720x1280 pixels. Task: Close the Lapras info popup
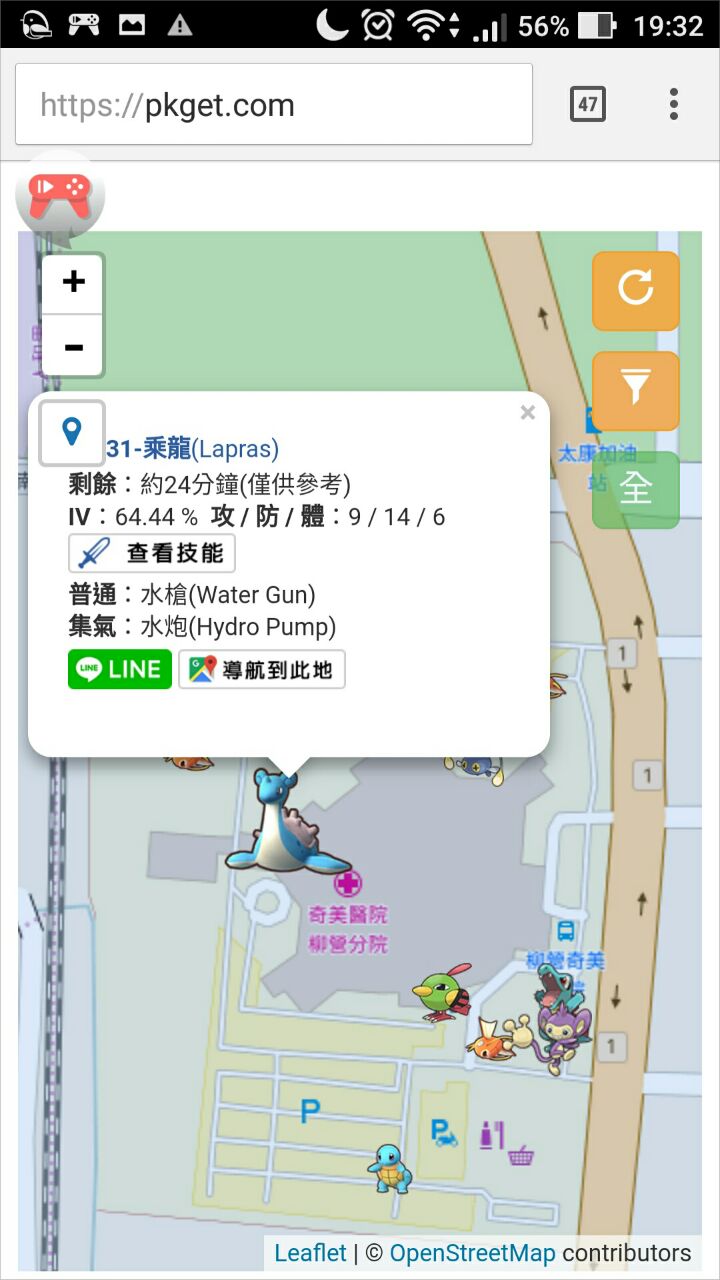click(x=528, y=413)
